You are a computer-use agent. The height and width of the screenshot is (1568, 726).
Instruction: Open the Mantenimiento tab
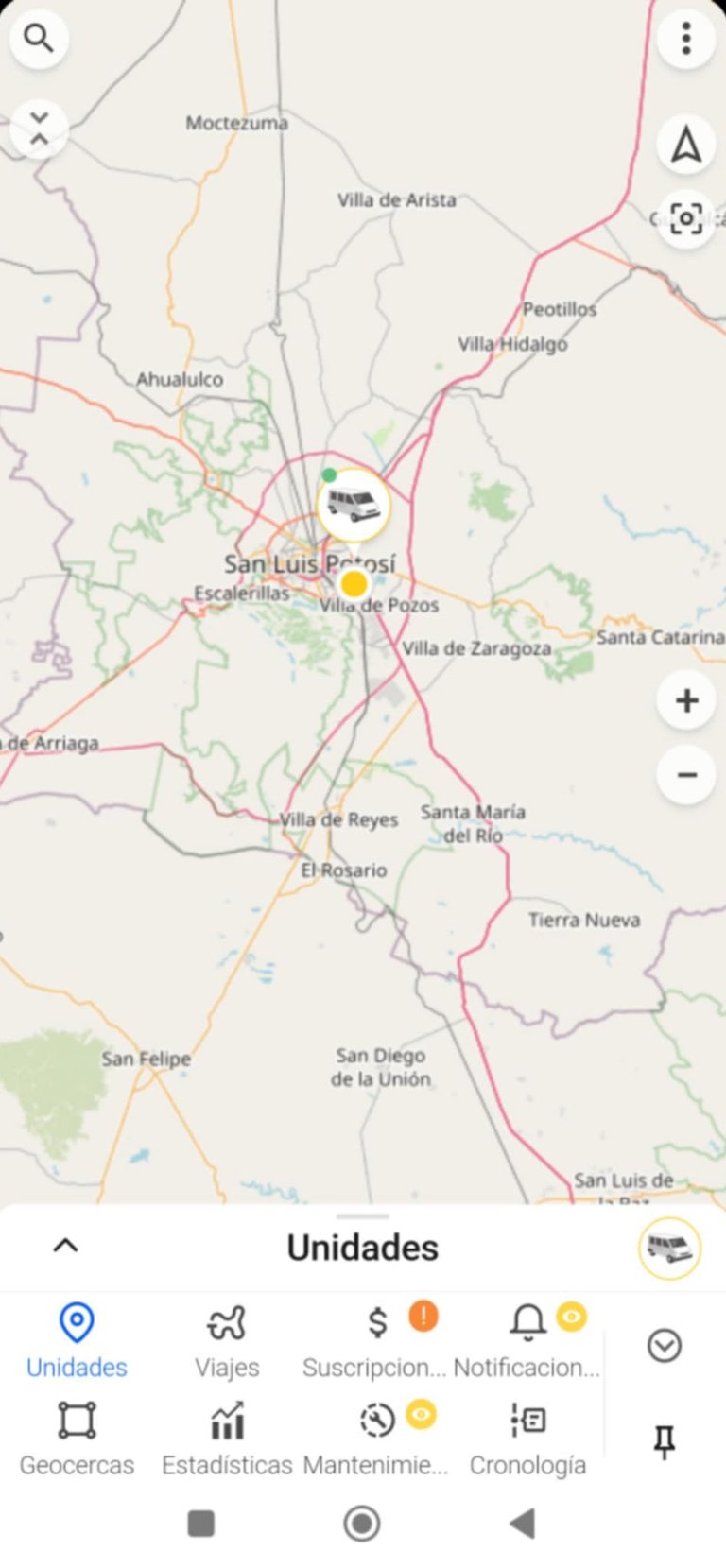(376, 1439)
